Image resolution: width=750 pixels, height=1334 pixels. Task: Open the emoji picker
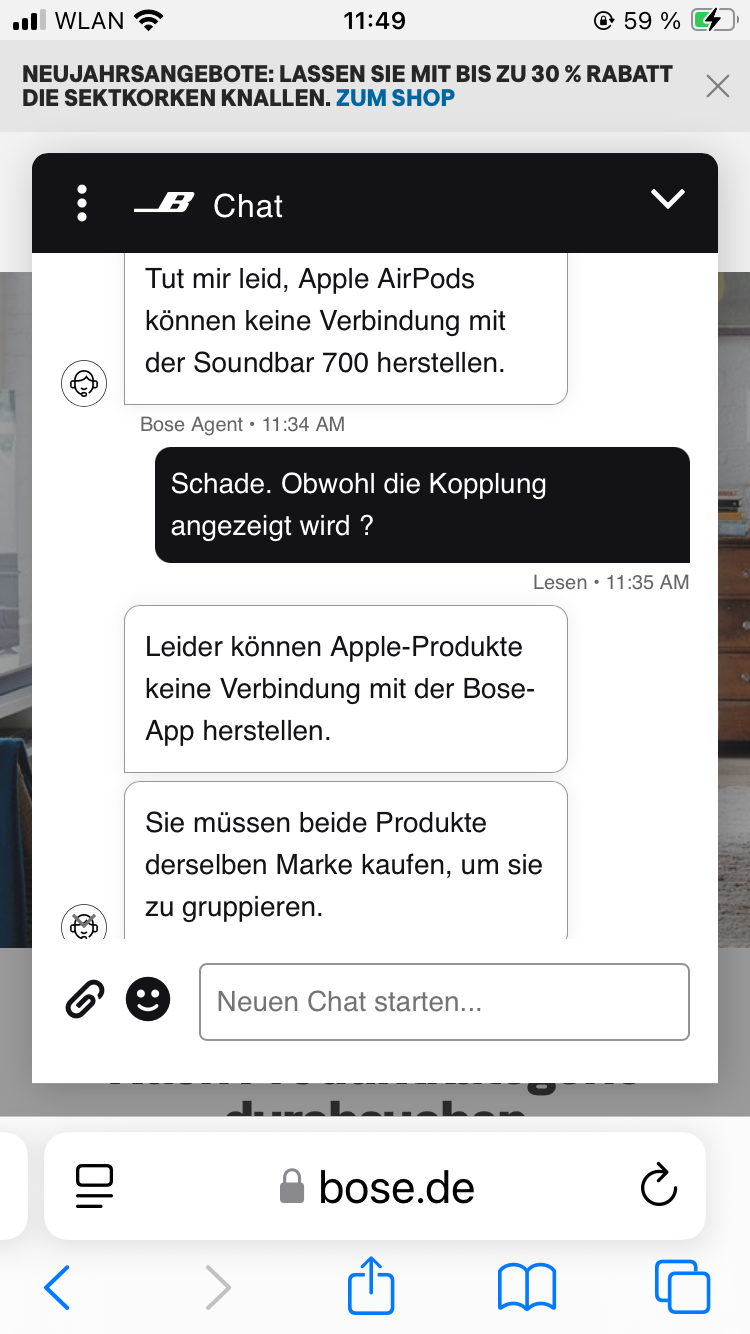[x=148, y=998]
